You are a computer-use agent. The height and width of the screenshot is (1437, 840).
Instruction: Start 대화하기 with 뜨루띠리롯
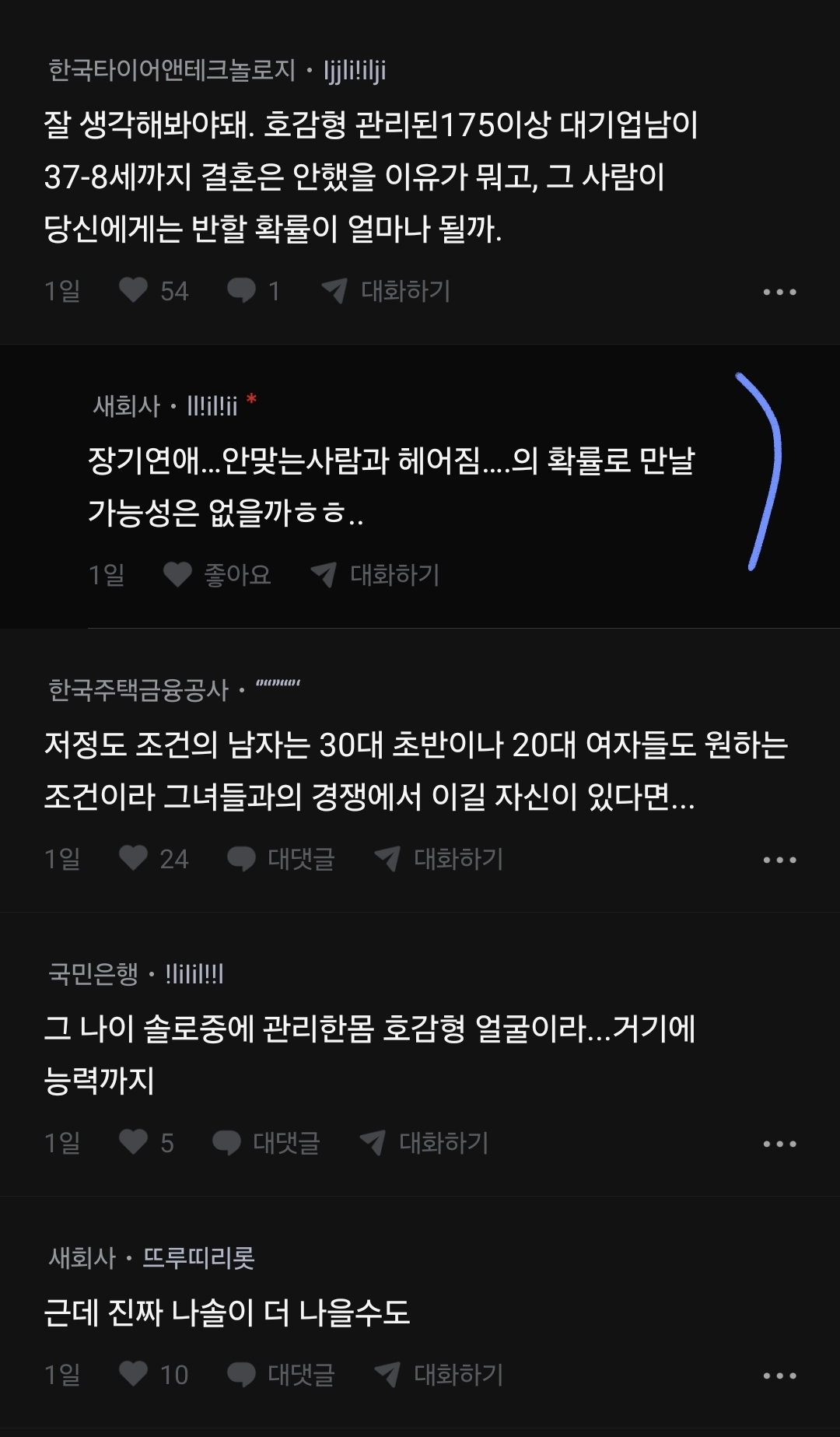click(439, 1375)
